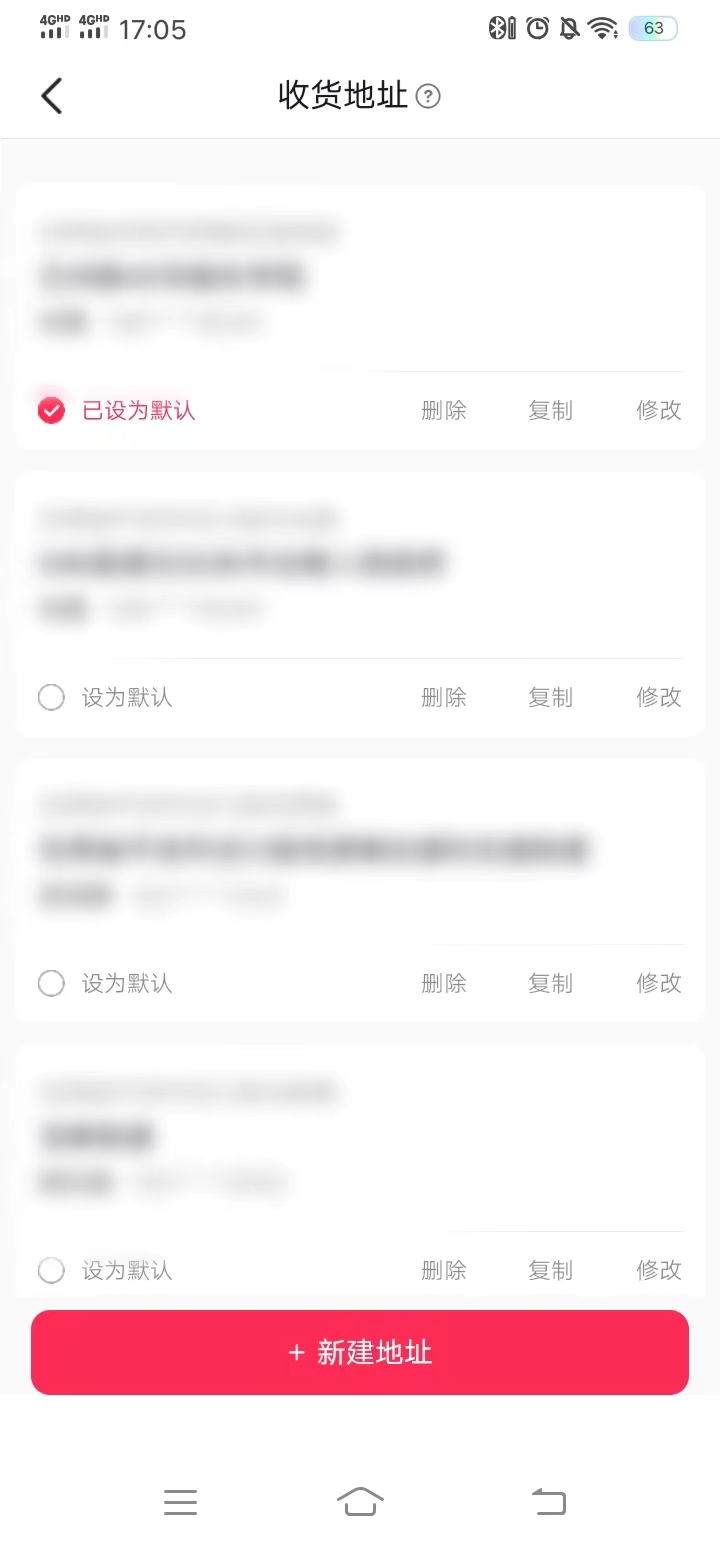Viewport: 720px width, 1544px height.
Task: Click 复制 on the second address
Action: click(550, 697)
